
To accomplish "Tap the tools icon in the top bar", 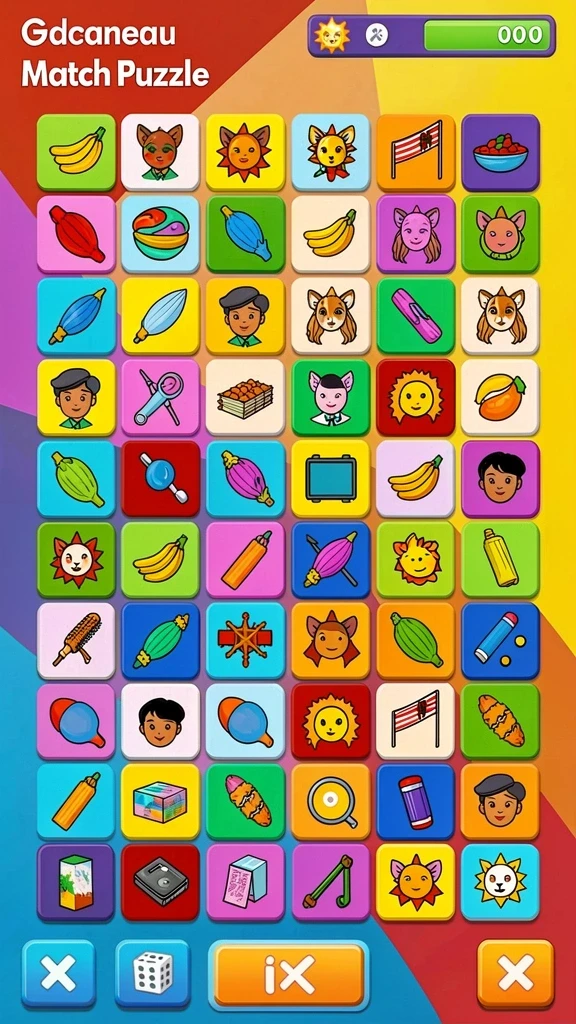I will [376, 35].
